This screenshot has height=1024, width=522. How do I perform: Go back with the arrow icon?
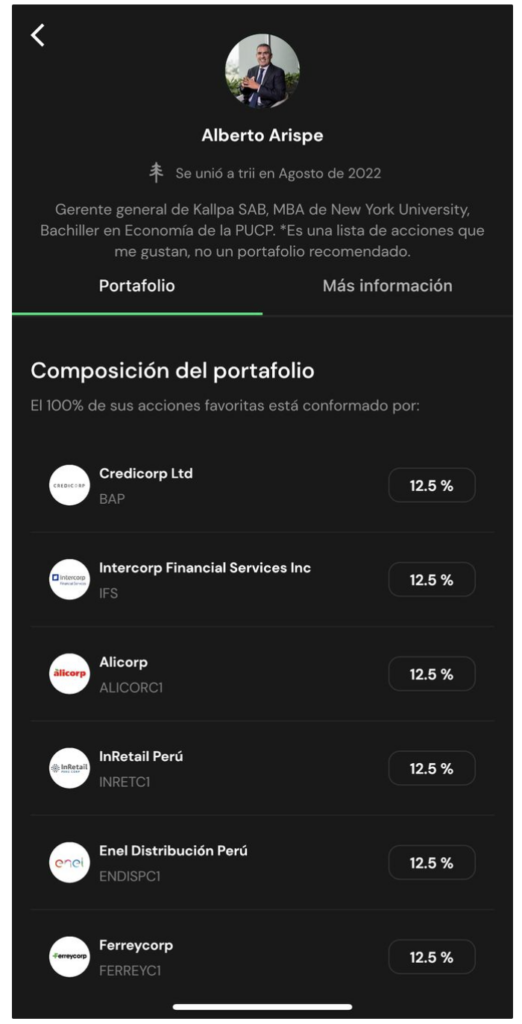(x=38, y=35)
